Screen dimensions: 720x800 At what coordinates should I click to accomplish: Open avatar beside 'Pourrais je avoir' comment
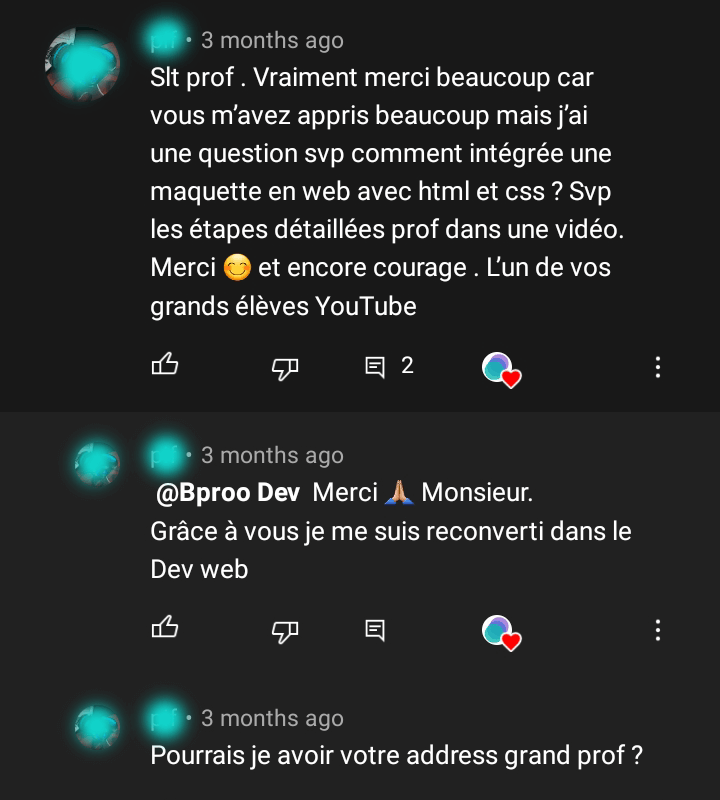pyautogui.click(x=97, y=727)
